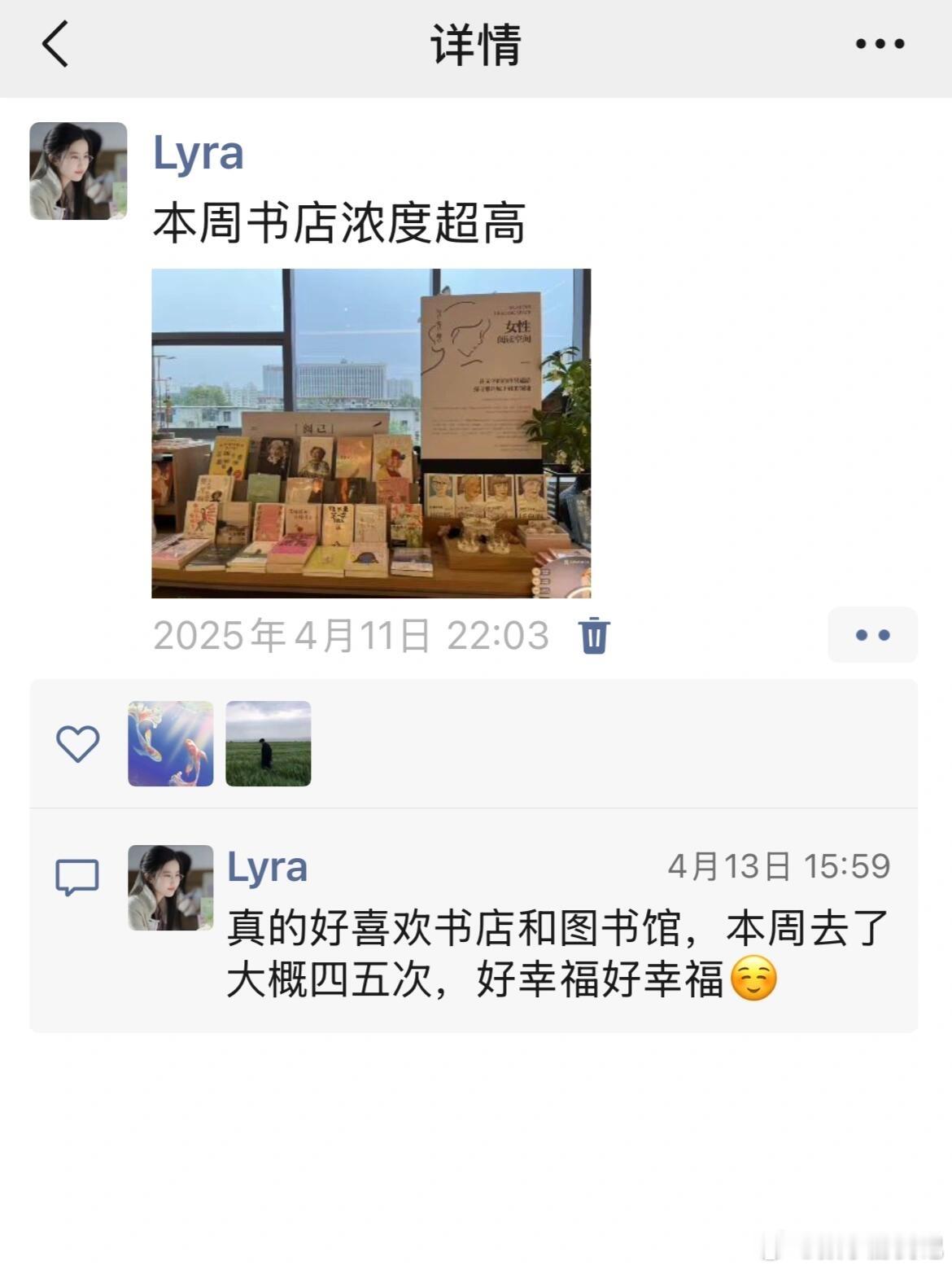Open Lyra's avatar beside the comment
952x1270 pixels.
pos(171,887)
